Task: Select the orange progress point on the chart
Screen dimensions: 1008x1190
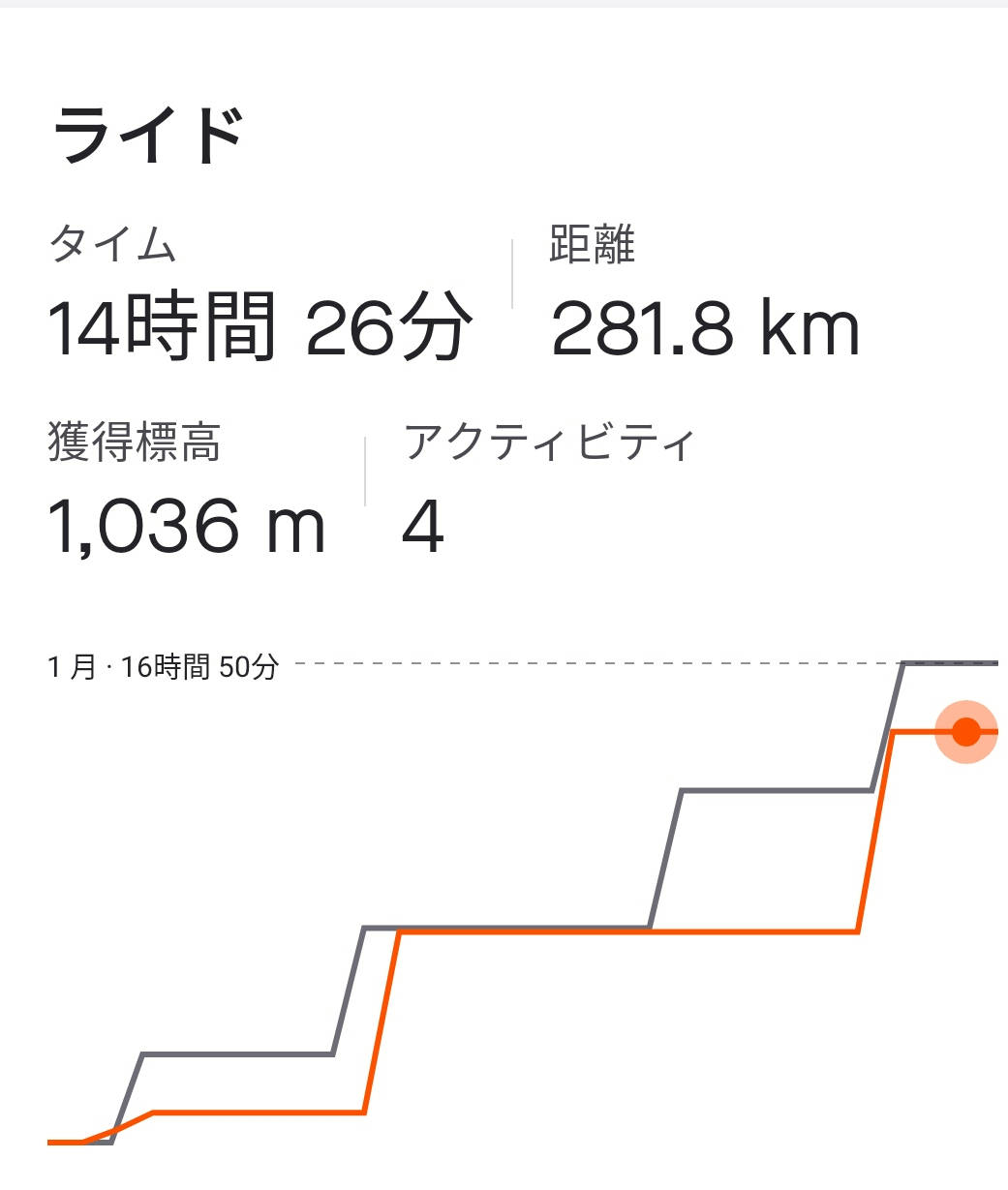Action: click(x=965, y=732)
